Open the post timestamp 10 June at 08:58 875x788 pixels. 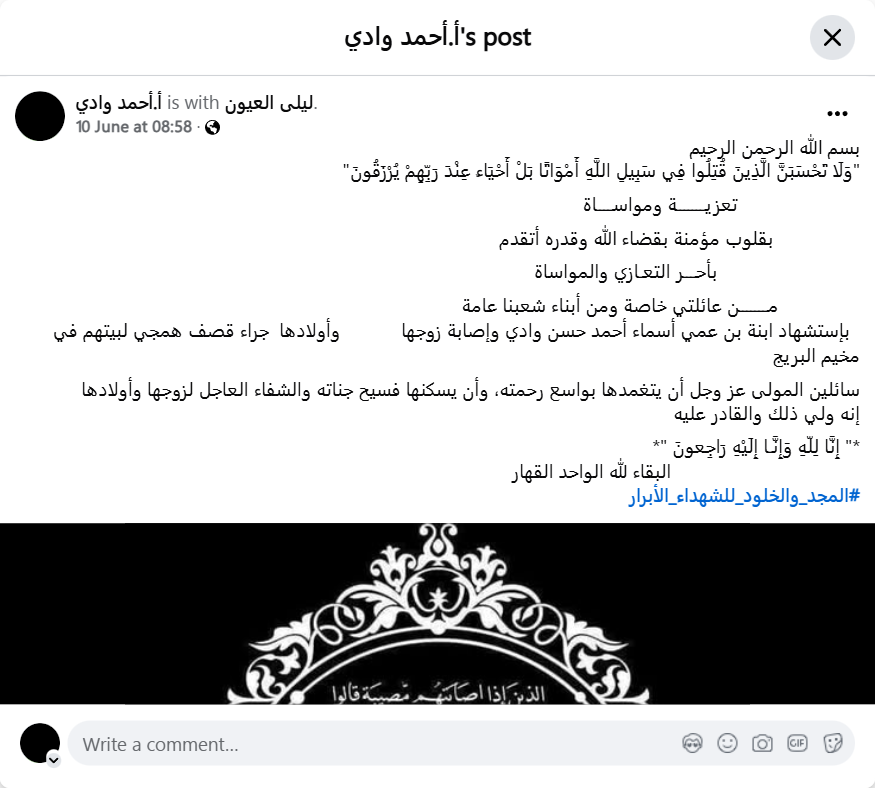(x=134, y=127)
